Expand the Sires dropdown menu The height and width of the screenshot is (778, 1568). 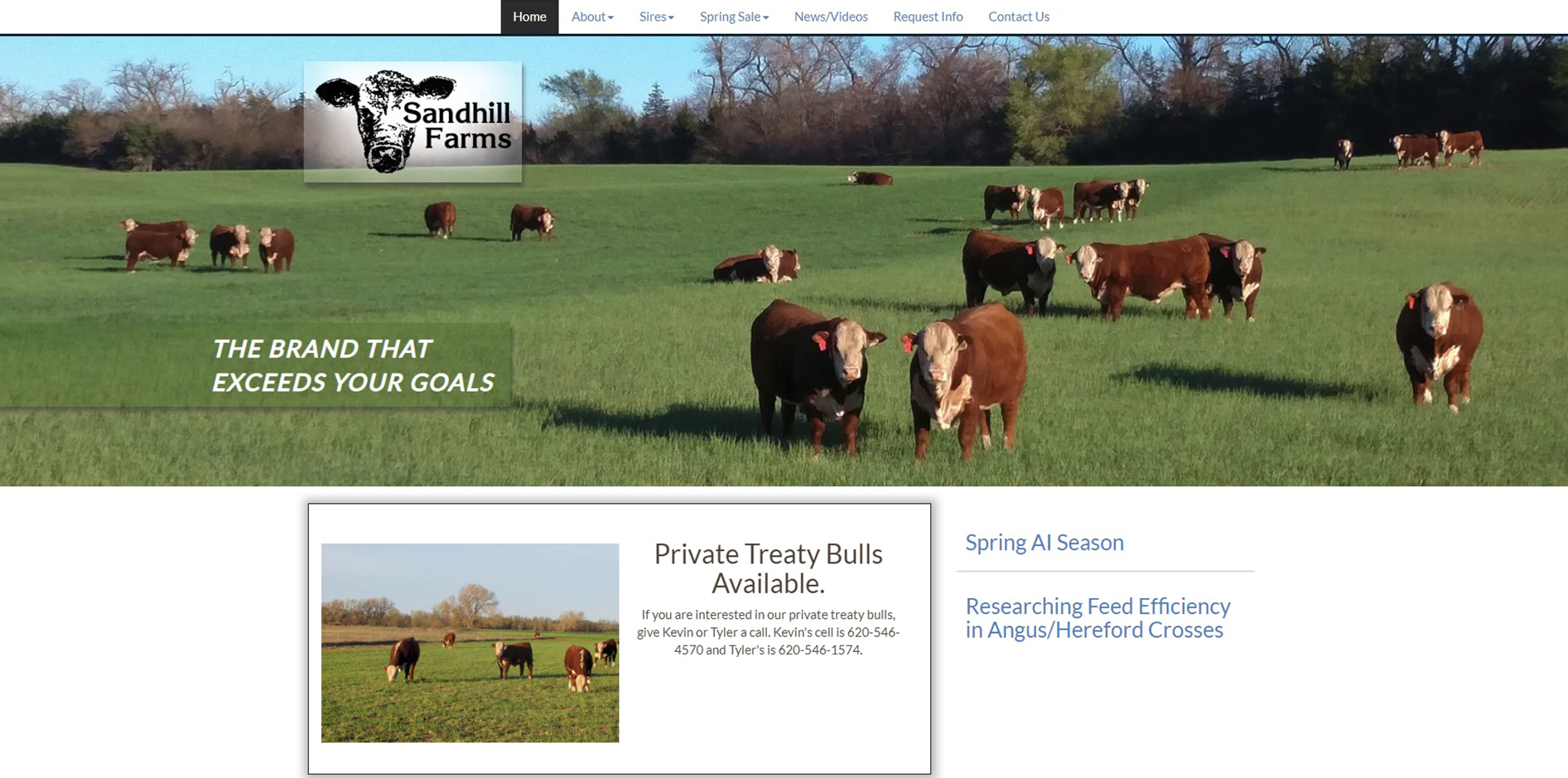point(656,17)
